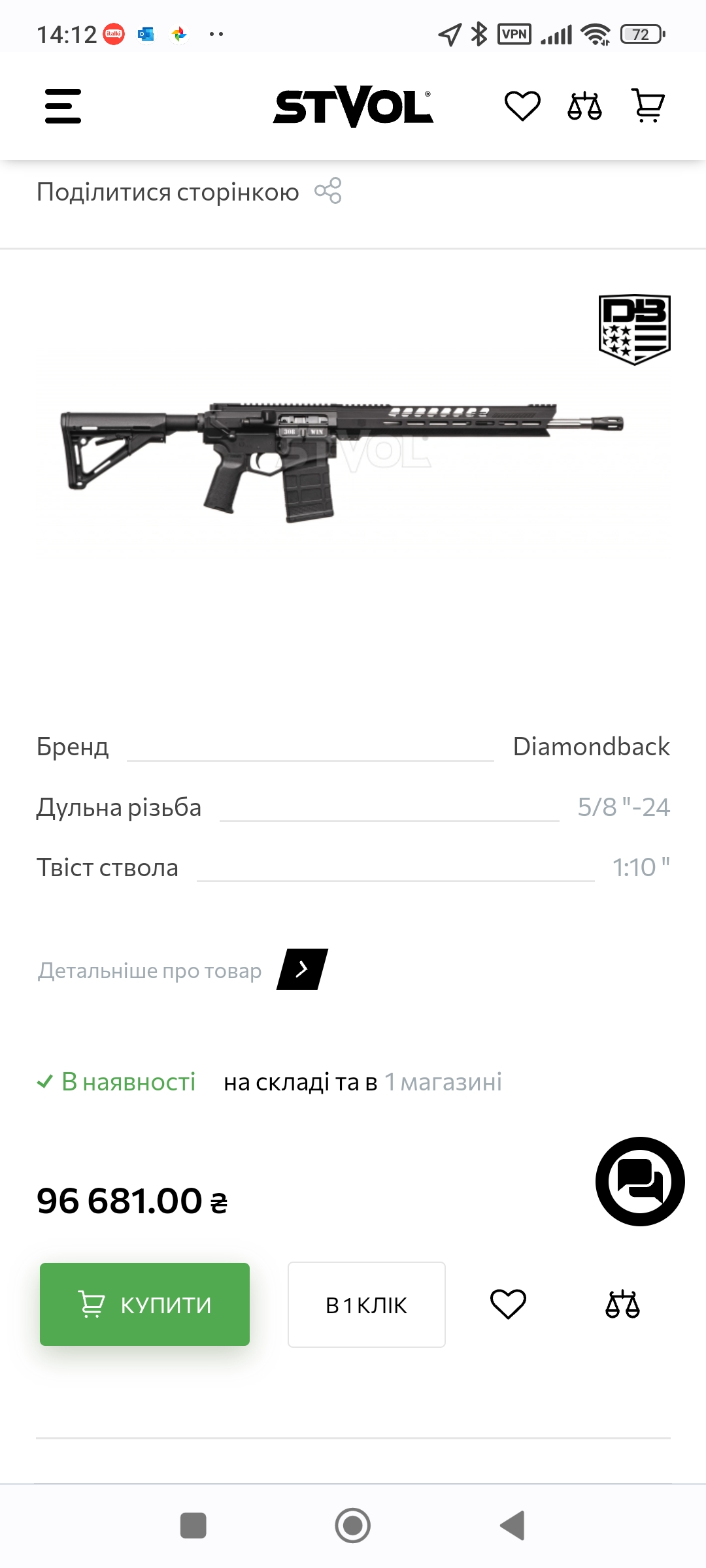The height and width of the screenshot is (1568, 706).
Task: Open the rifle product image
Action: pyautogui.click(x=343, y=461)
